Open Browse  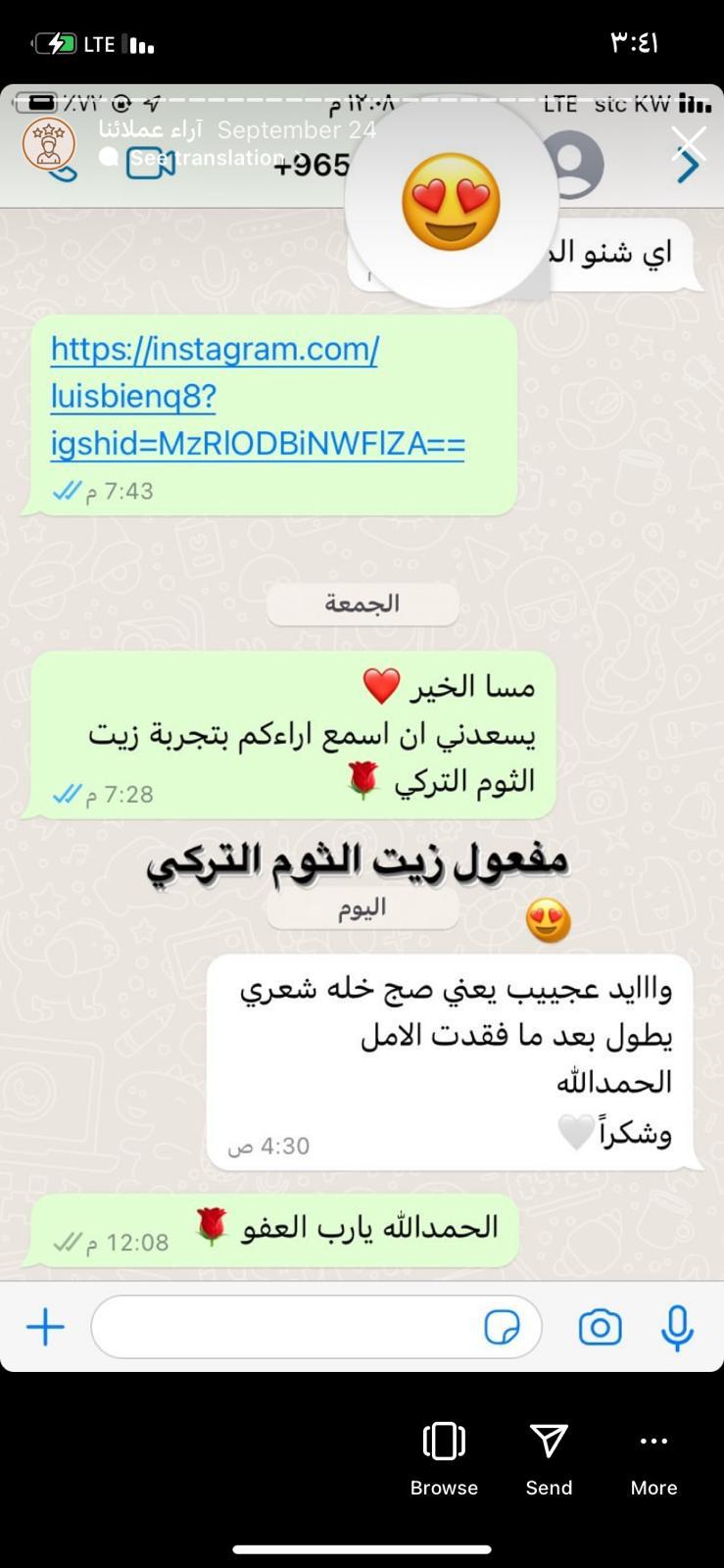[x=444, y=1457]
